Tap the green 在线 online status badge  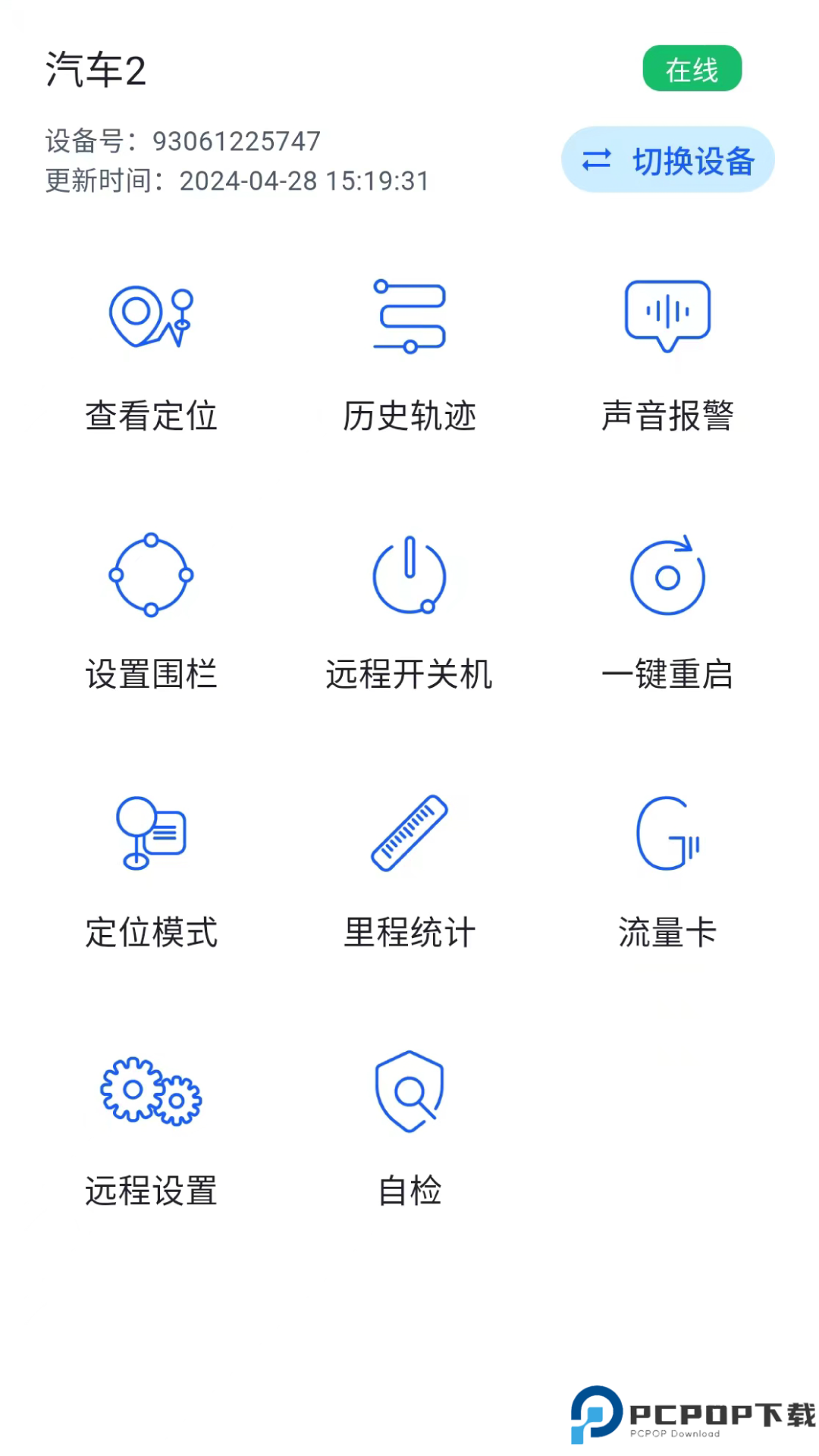click(691, 68)
